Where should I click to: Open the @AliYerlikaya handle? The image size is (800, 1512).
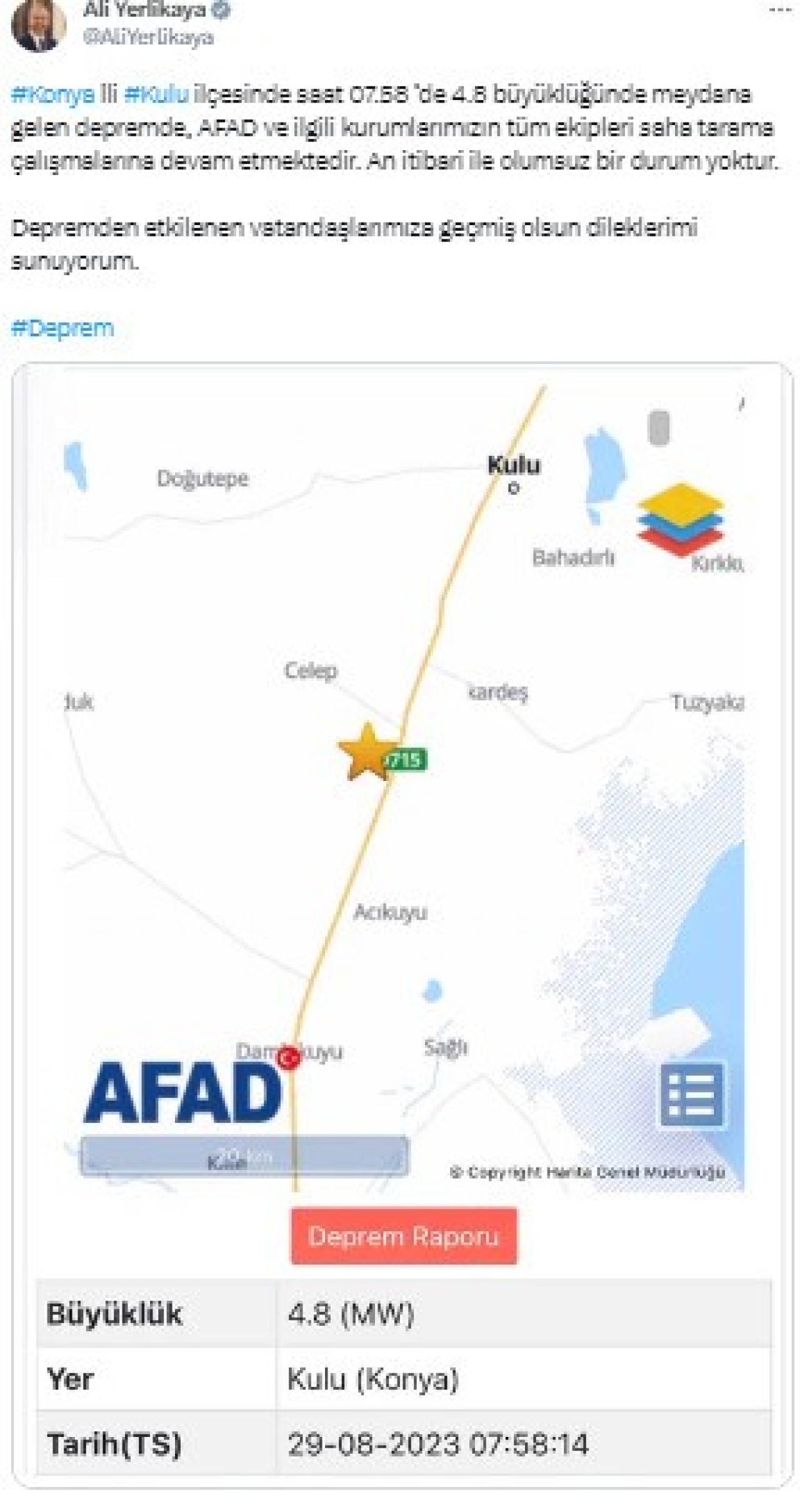(x=149, y=38)
